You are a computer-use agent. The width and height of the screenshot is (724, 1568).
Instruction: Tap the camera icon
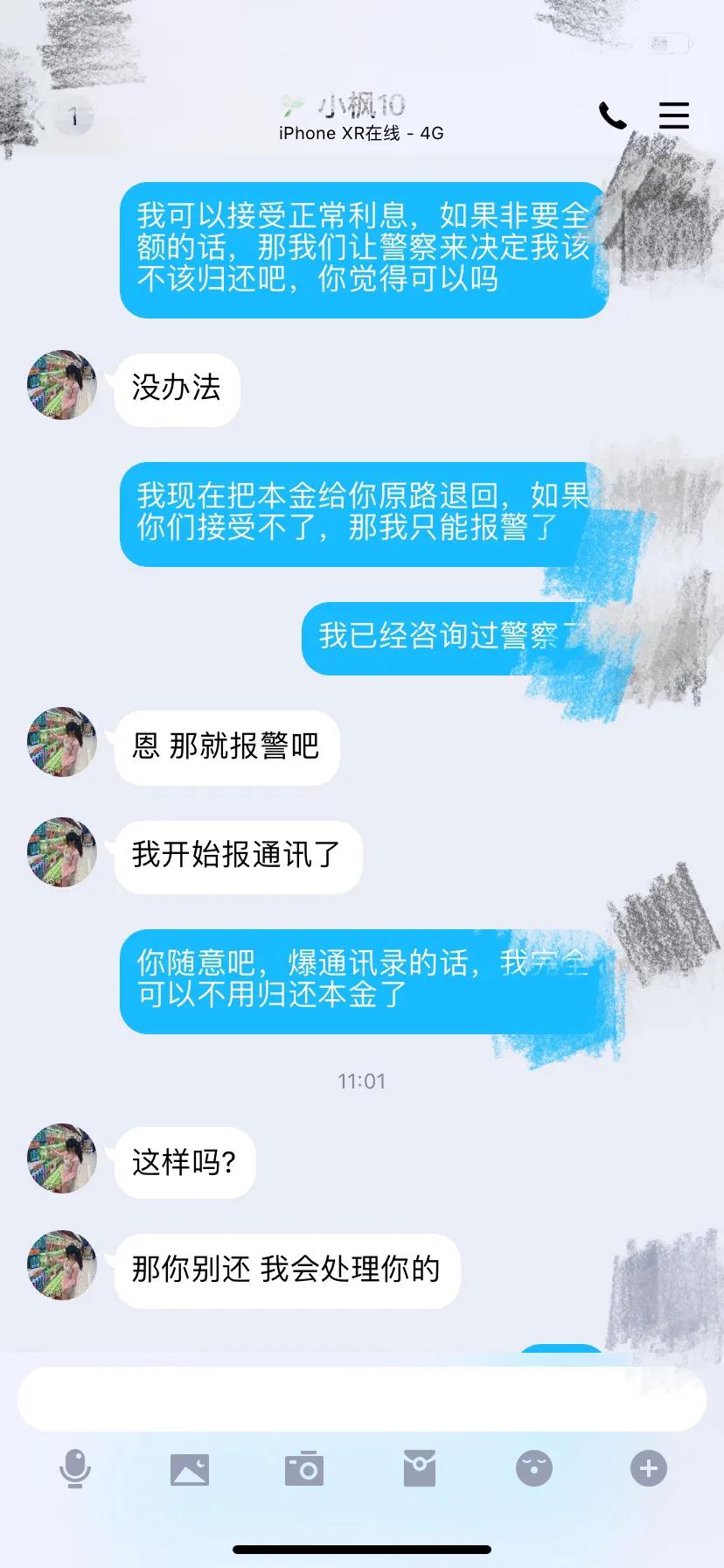tap(304, 1470)
